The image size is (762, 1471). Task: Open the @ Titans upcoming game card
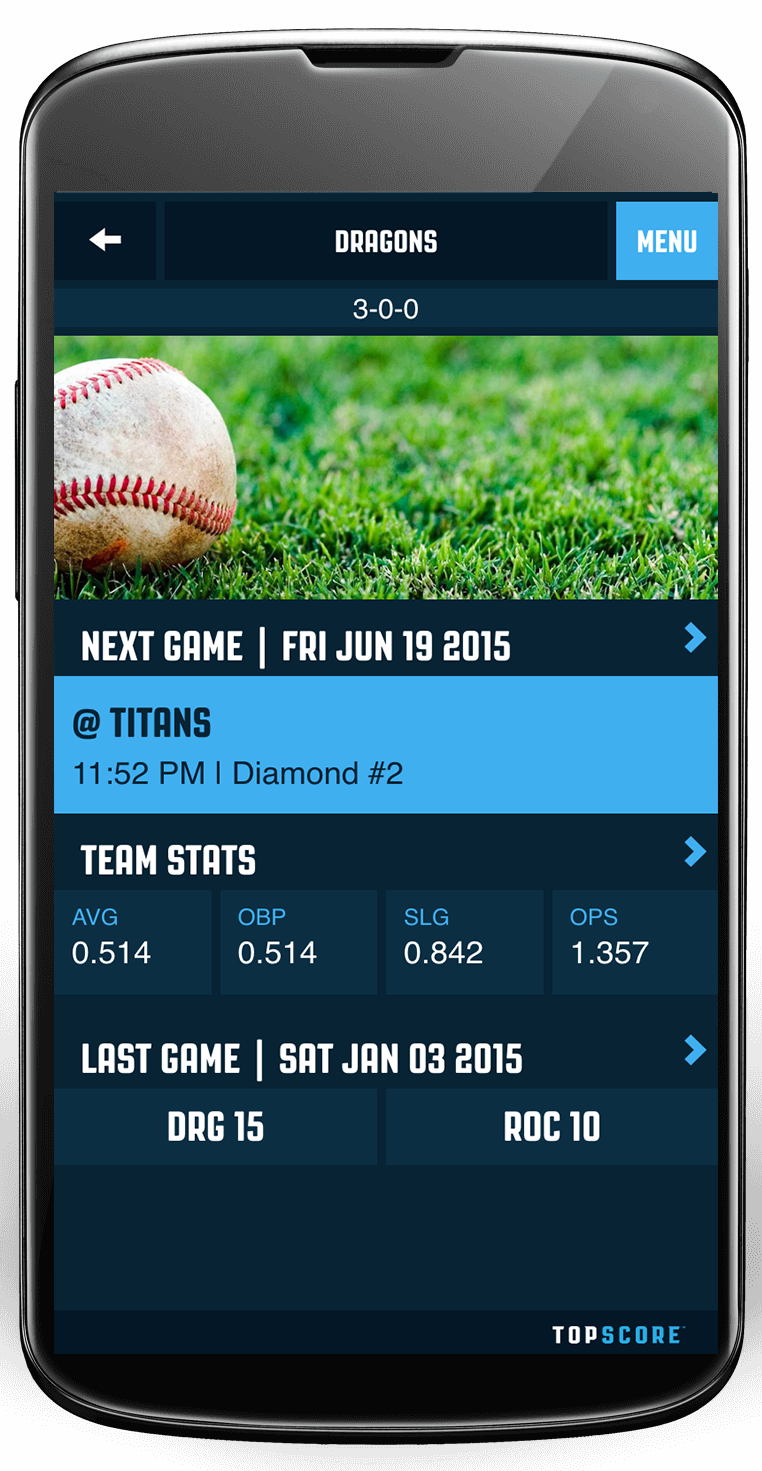385,745
